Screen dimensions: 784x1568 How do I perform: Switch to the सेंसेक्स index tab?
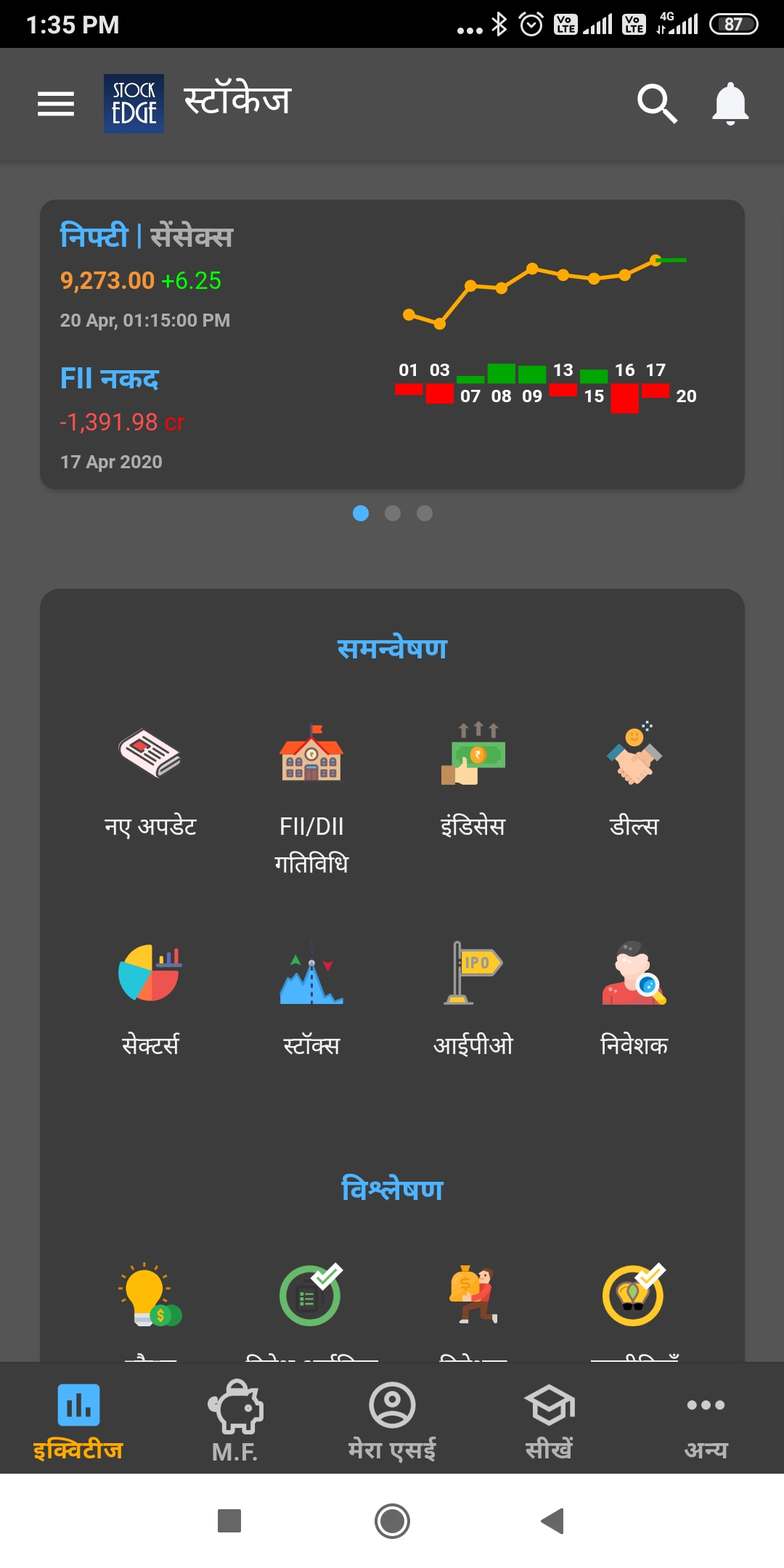pyautogui.click(x=192, y=237)
